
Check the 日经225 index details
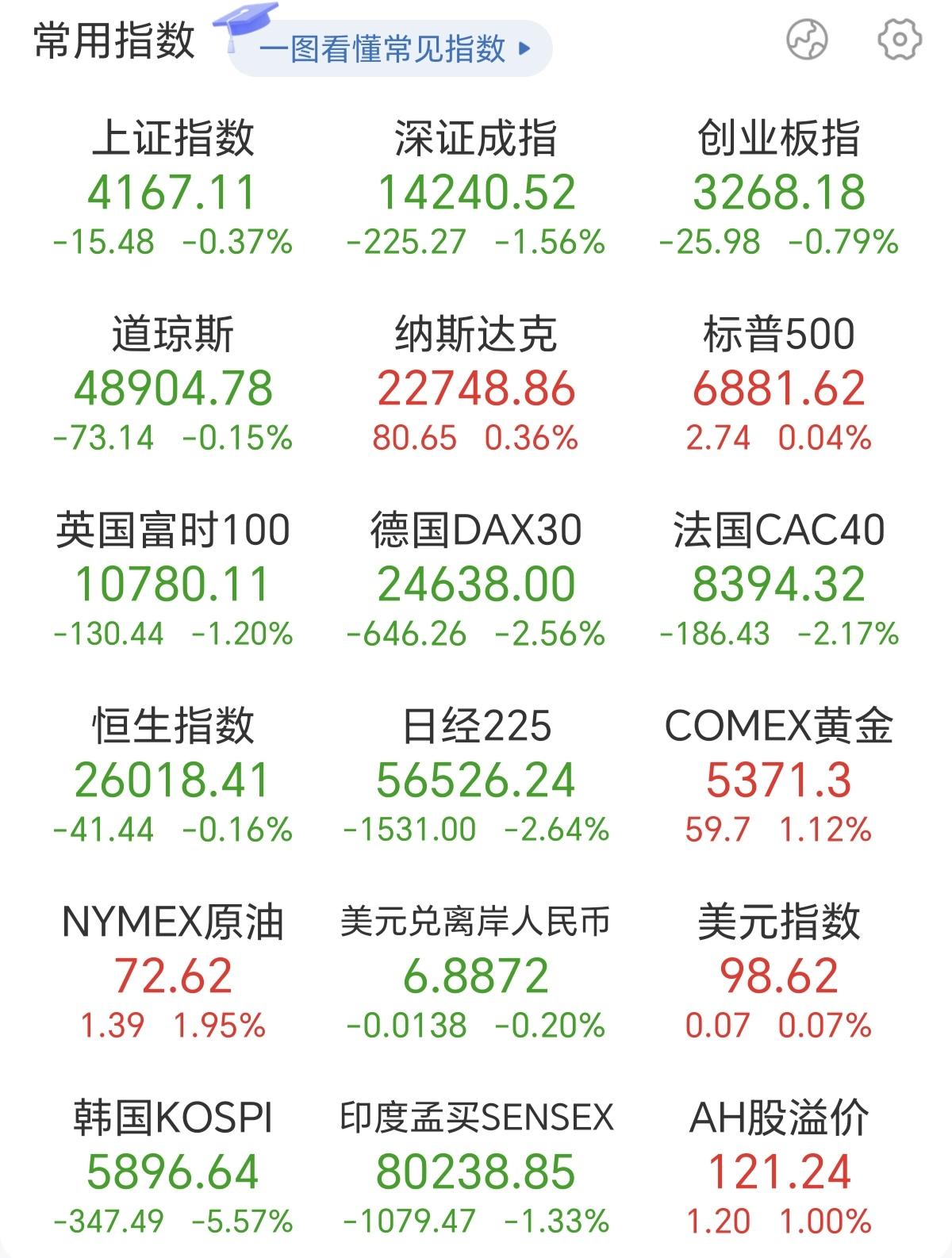coord(476,777)
